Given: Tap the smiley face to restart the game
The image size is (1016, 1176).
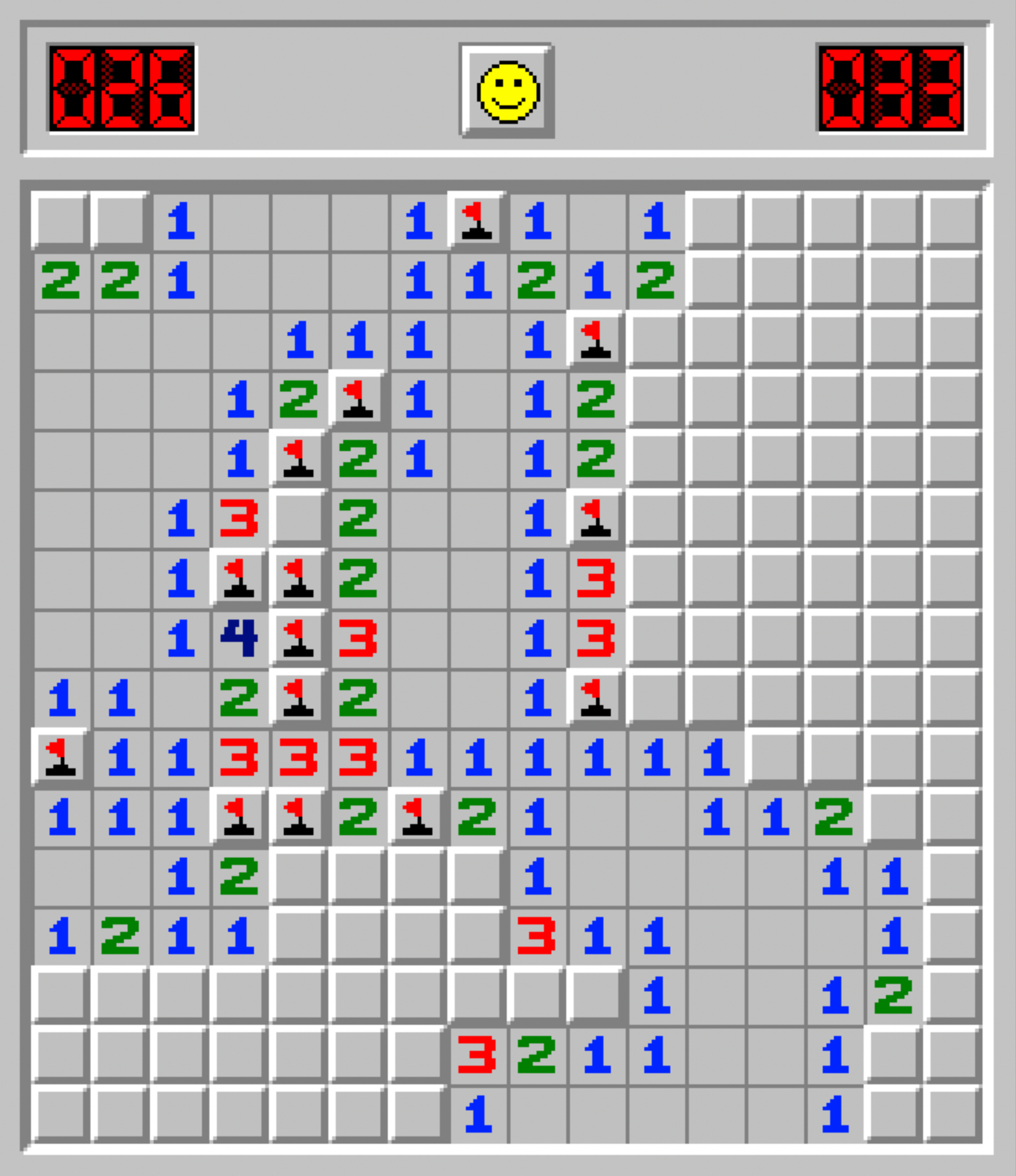Looking at the screenshot, I should click(x=507, y=91).
